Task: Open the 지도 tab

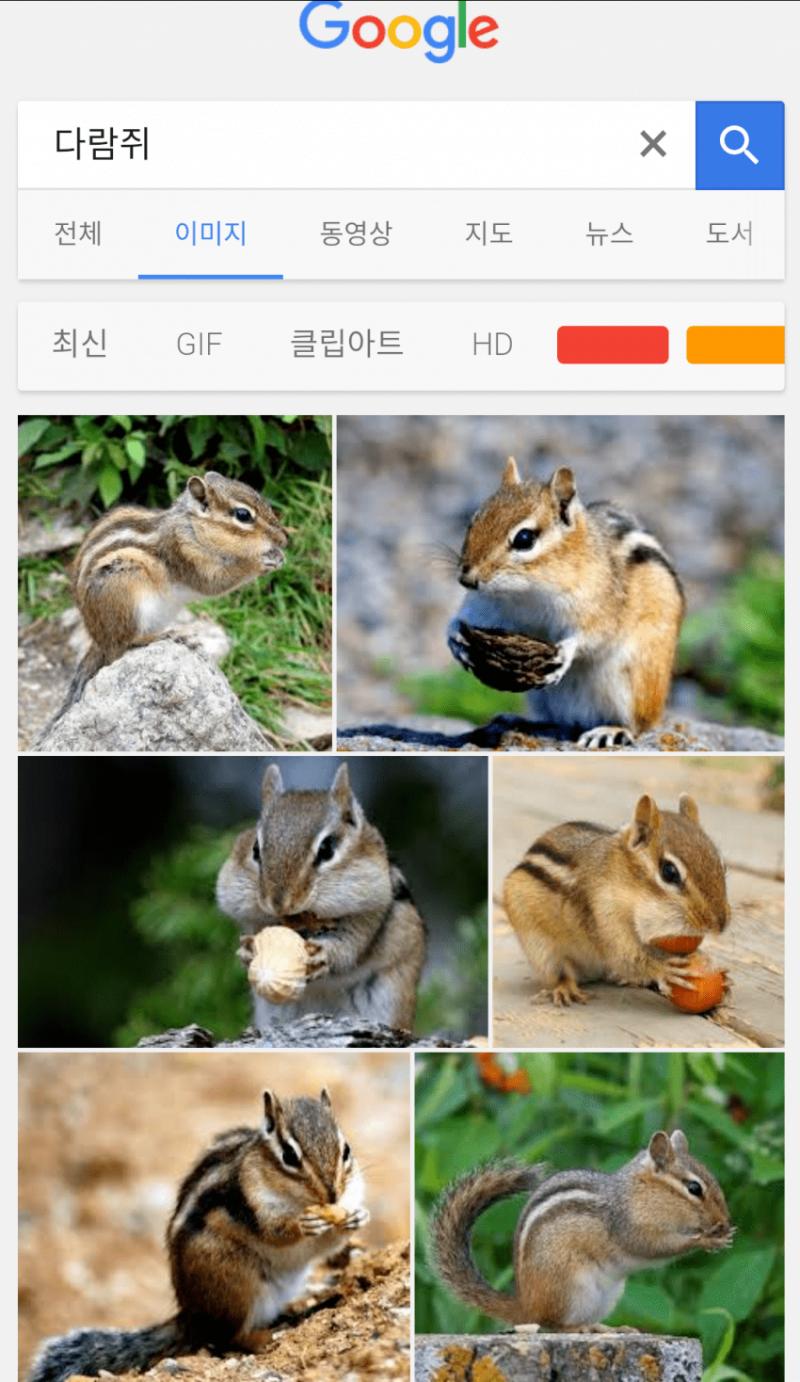Action: [488, 234]
